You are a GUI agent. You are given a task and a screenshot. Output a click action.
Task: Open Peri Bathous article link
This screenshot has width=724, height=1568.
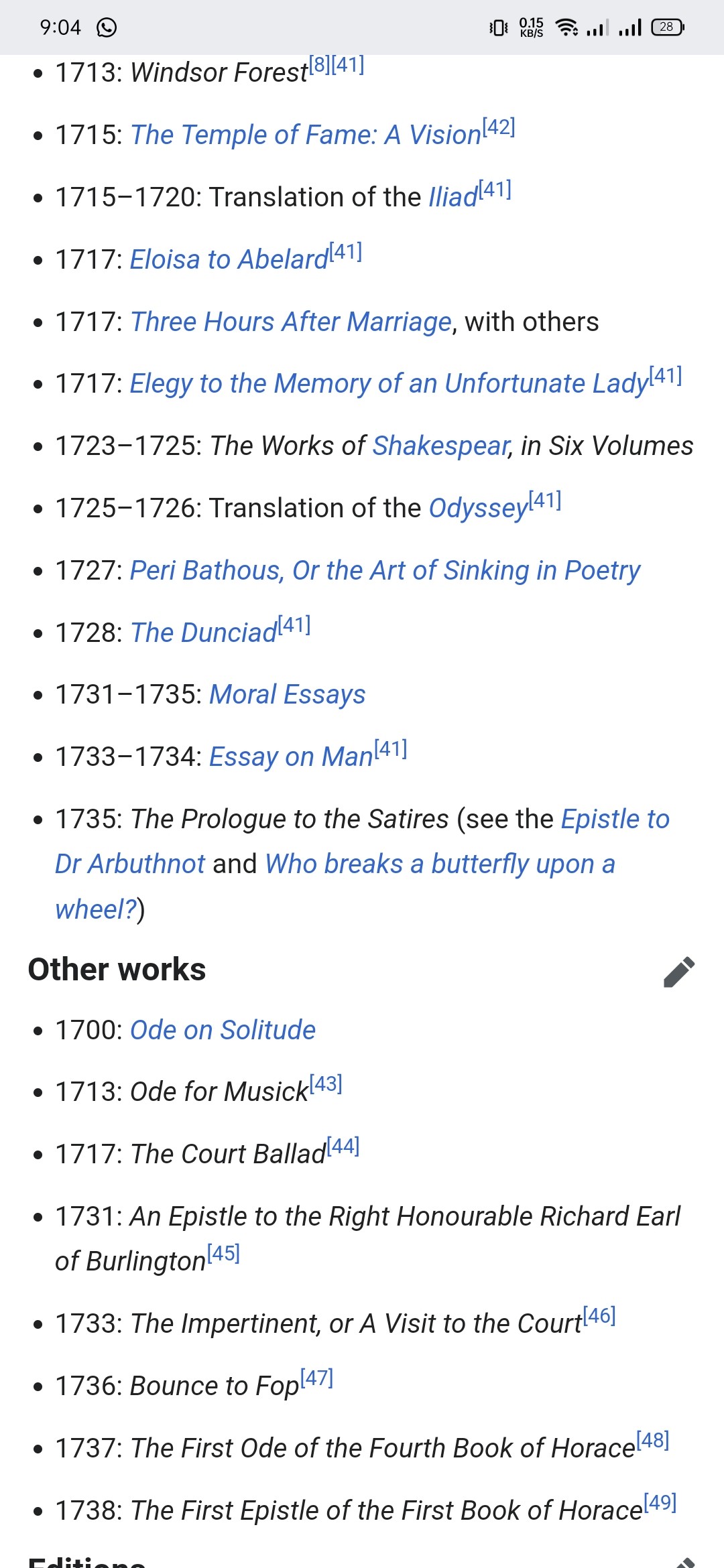385,571
